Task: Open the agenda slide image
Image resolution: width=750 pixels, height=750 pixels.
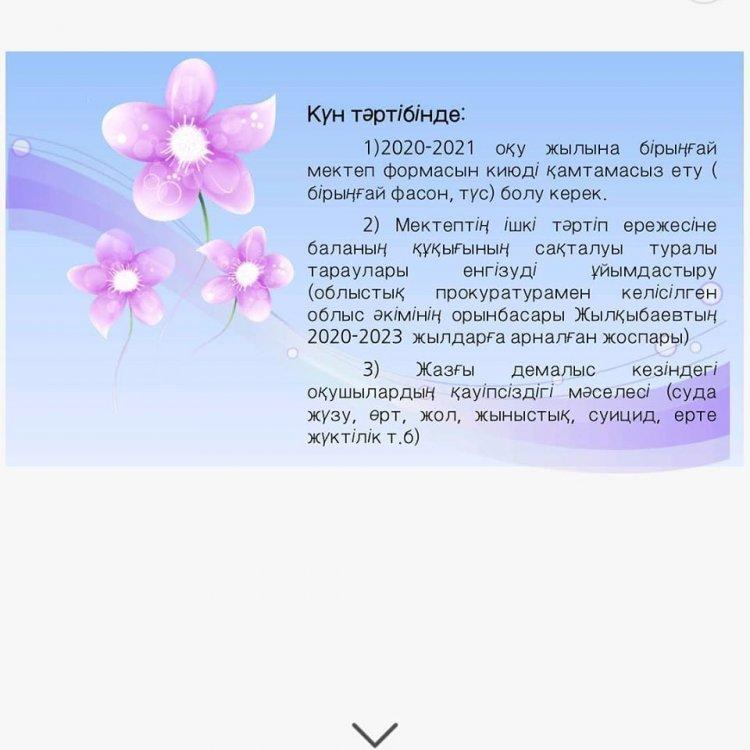Action: point(375,259)
